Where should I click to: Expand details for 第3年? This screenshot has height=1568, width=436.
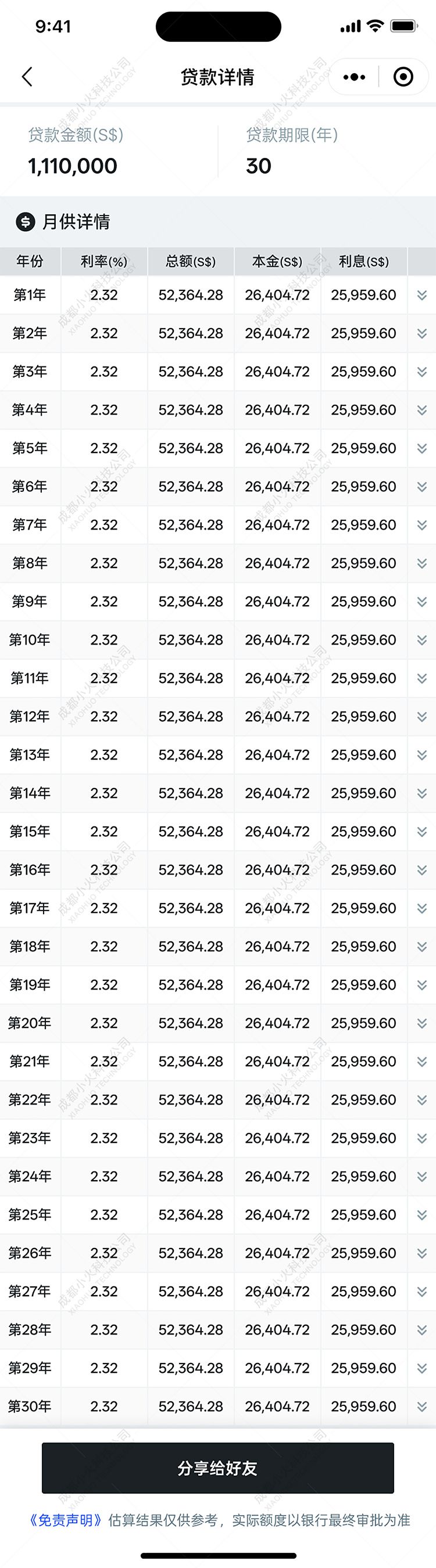421,372
